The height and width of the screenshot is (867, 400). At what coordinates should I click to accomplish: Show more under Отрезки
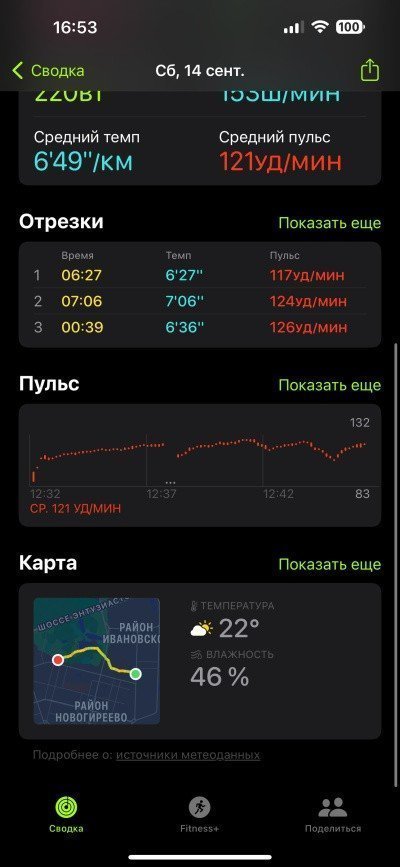click(x=330, y=223)
